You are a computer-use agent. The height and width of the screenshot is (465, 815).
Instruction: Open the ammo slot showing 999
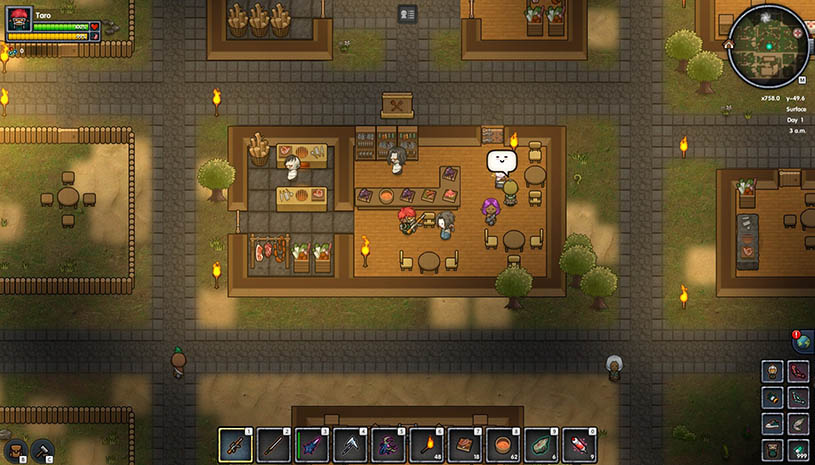point(798,450)
